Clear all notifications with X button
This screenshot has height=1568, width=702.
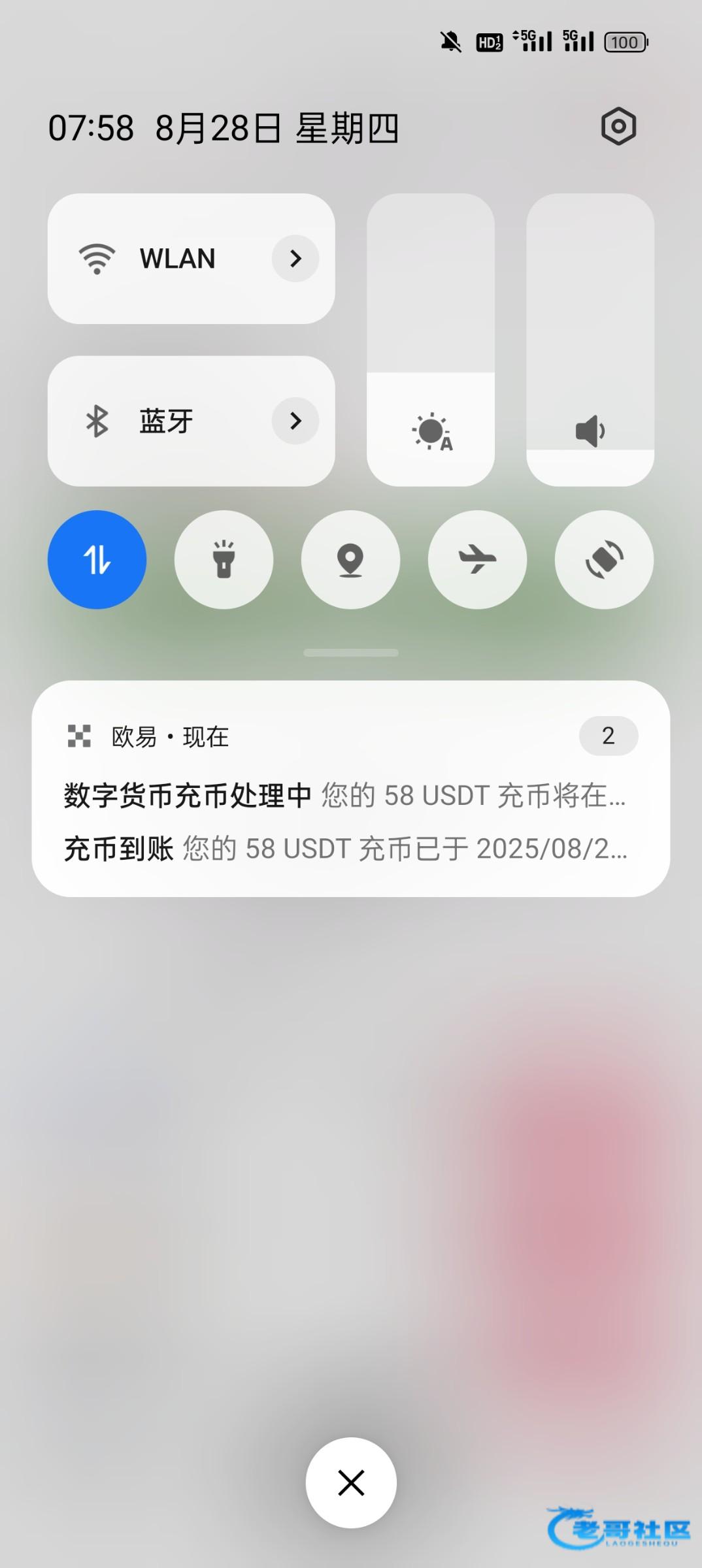[351, 1483]
